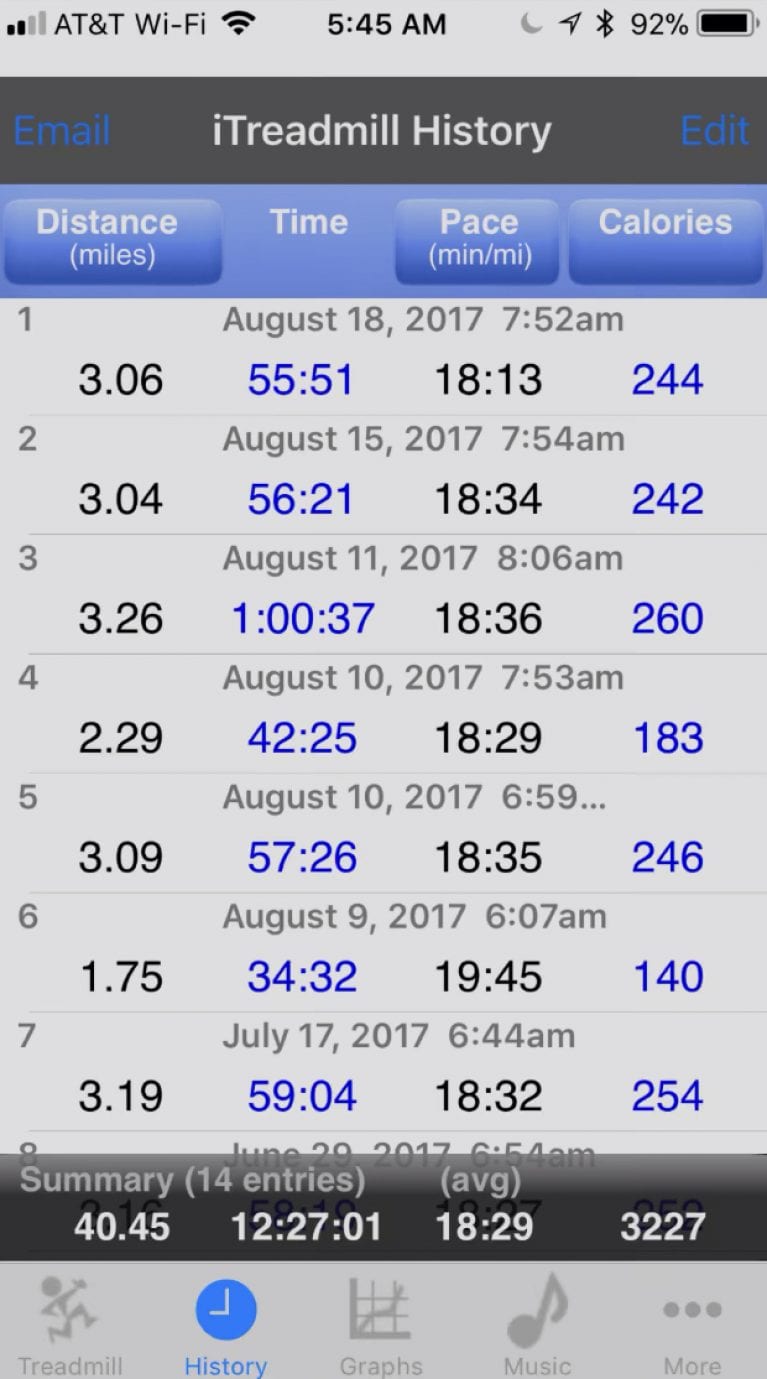767x1379 pixels.
Task: Switch to the History tab
Action: point(224,1320)
